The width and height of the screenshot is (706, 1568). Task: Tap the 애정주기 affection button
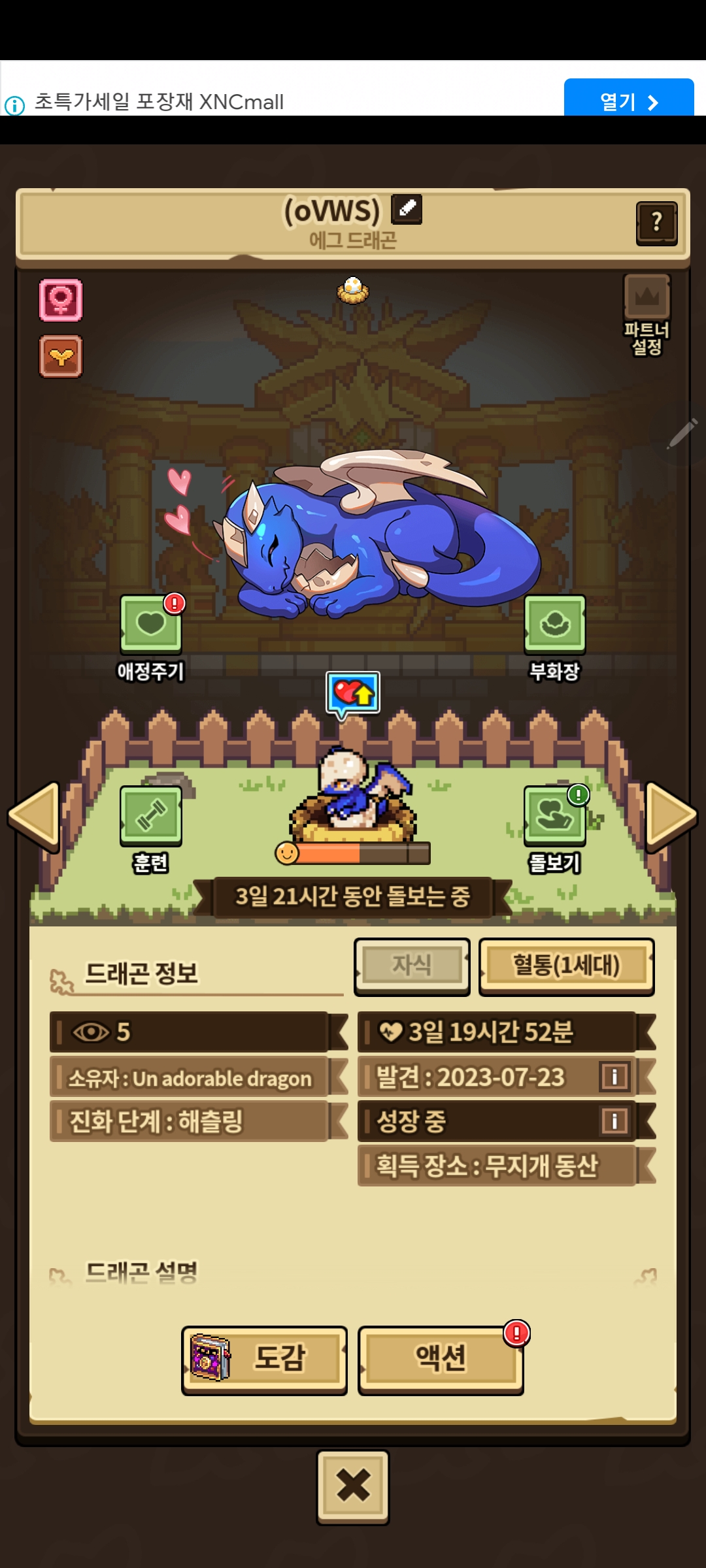[x=151, y=625]
